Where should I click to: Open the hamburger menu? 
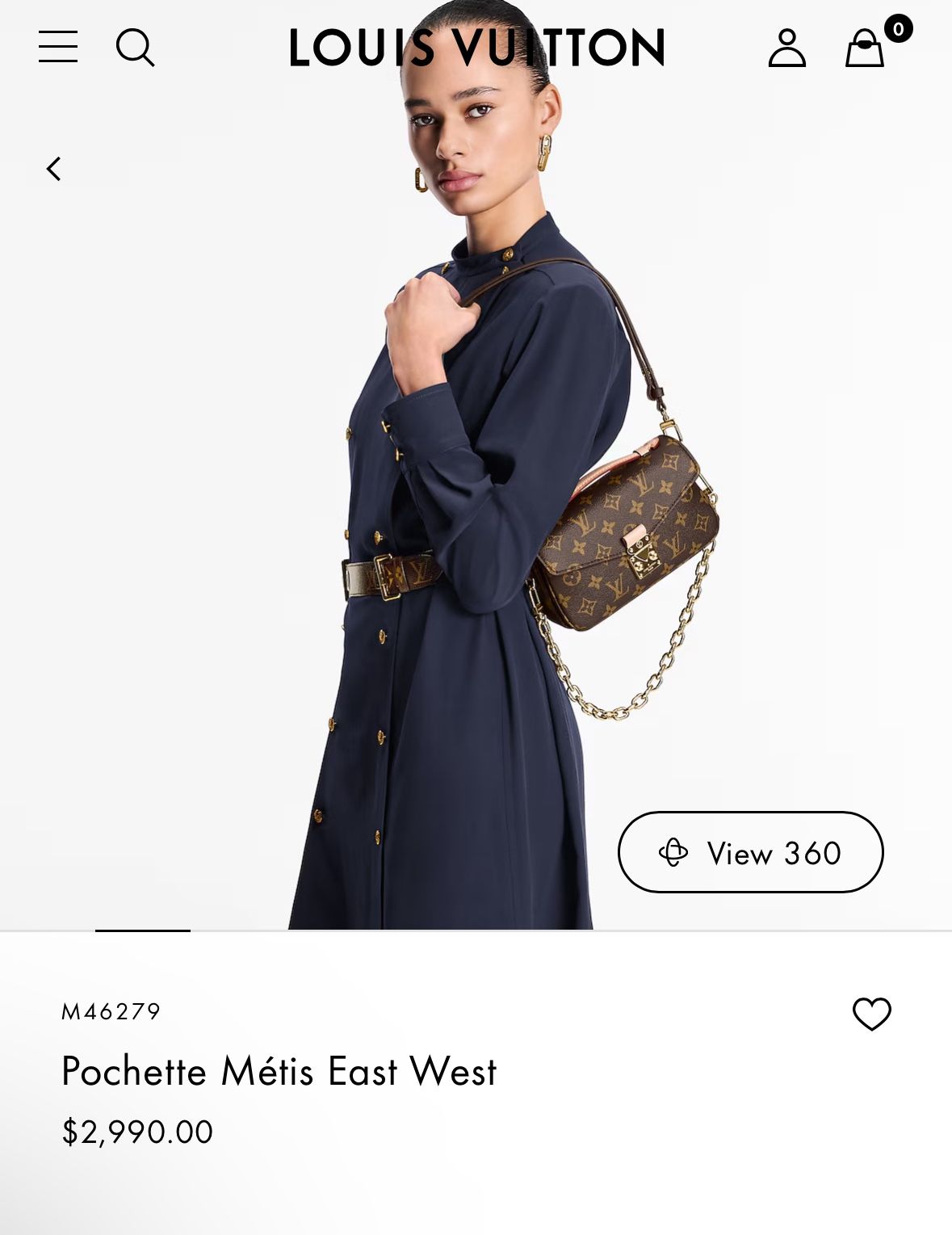coord(58,47)
